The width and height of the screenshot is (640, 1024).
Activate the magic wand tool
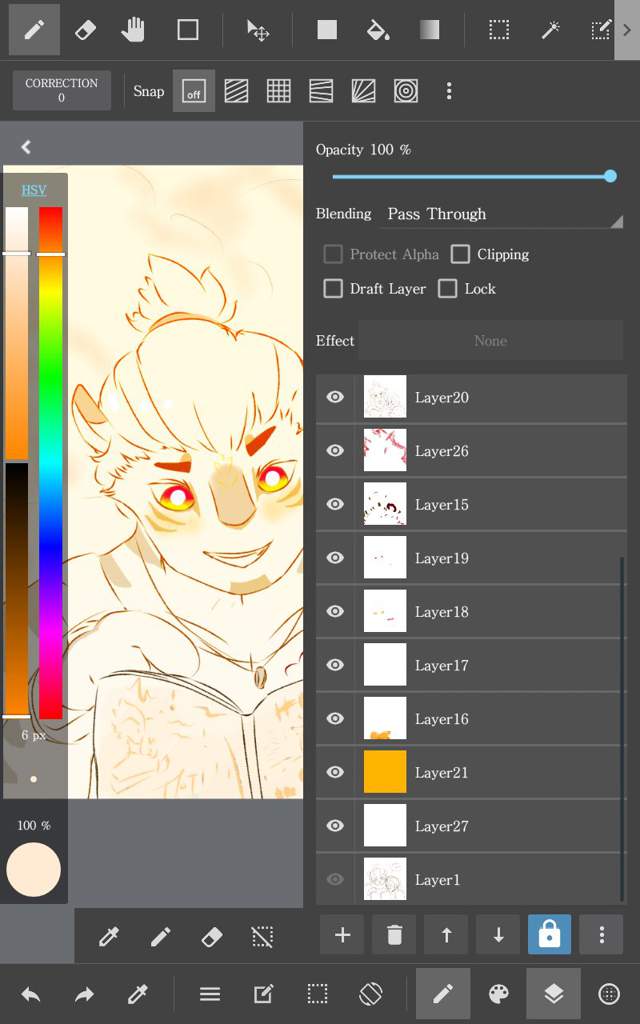[551, 30]
